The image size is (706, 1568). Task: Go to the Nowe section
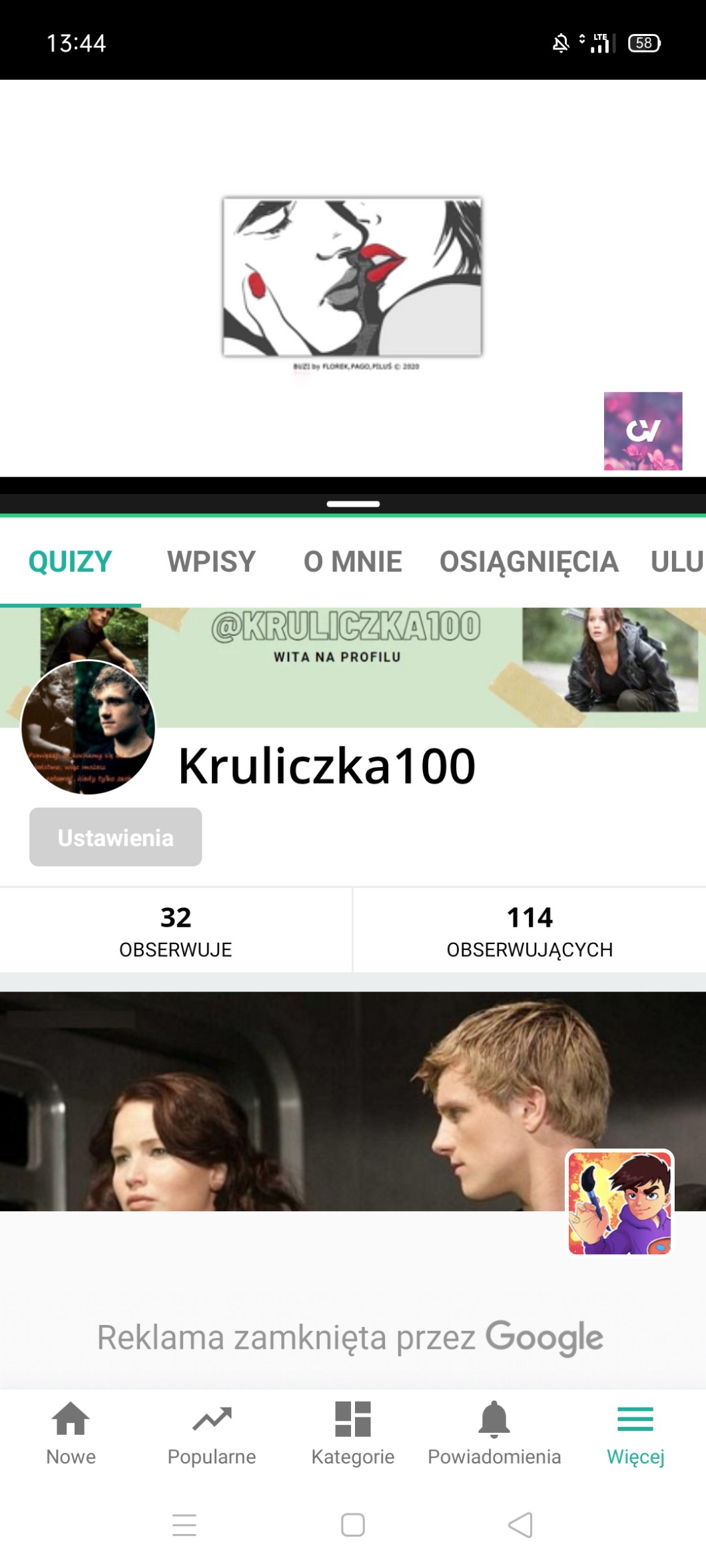(x=71, y=1432)
